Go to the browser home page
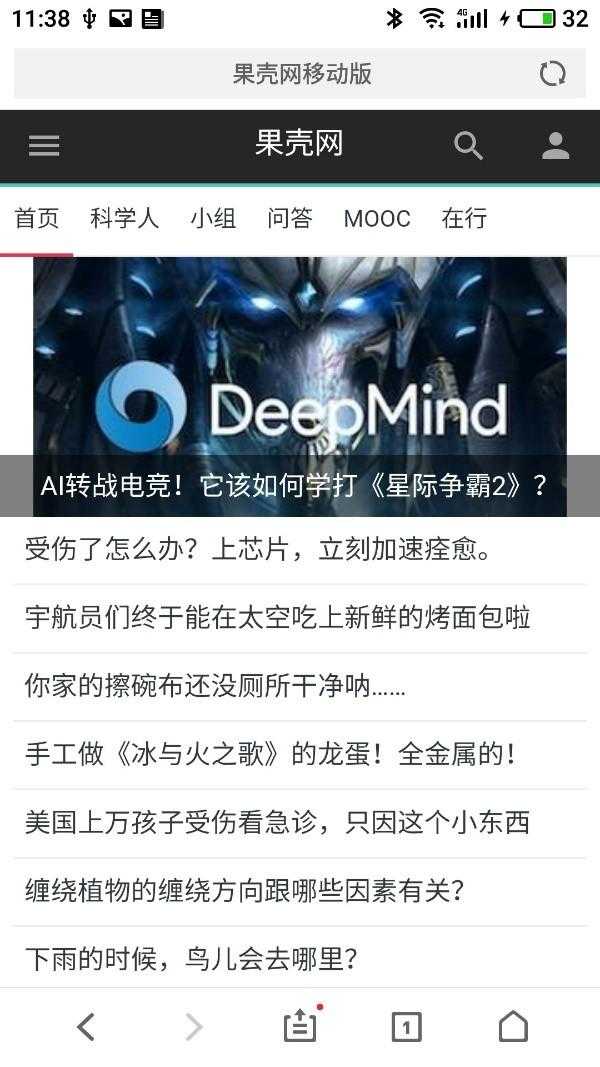Viewport: 600px width, 1067px height. click(x=514, y=1026)
